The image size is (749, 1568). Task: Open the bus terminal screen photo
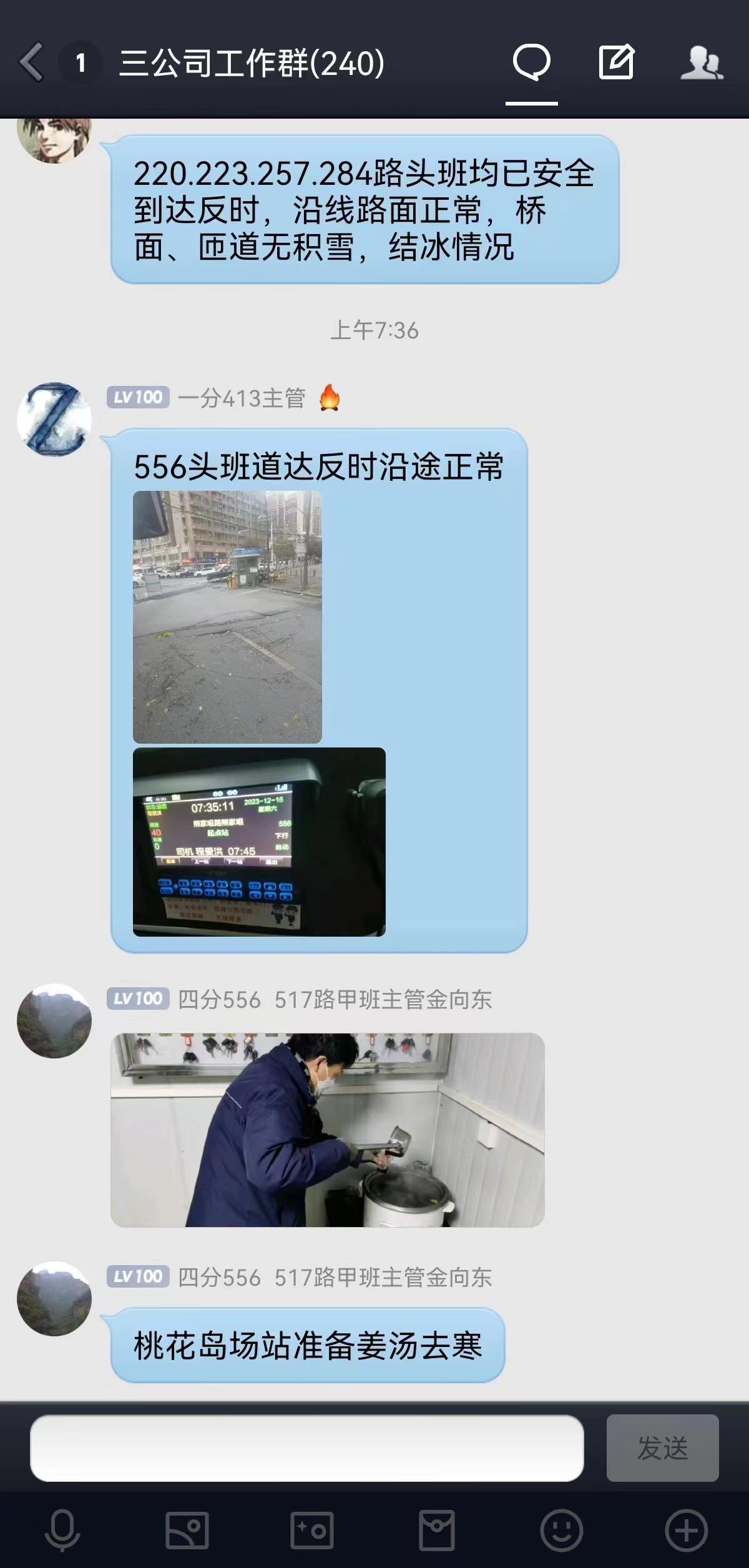pos(259,842)
